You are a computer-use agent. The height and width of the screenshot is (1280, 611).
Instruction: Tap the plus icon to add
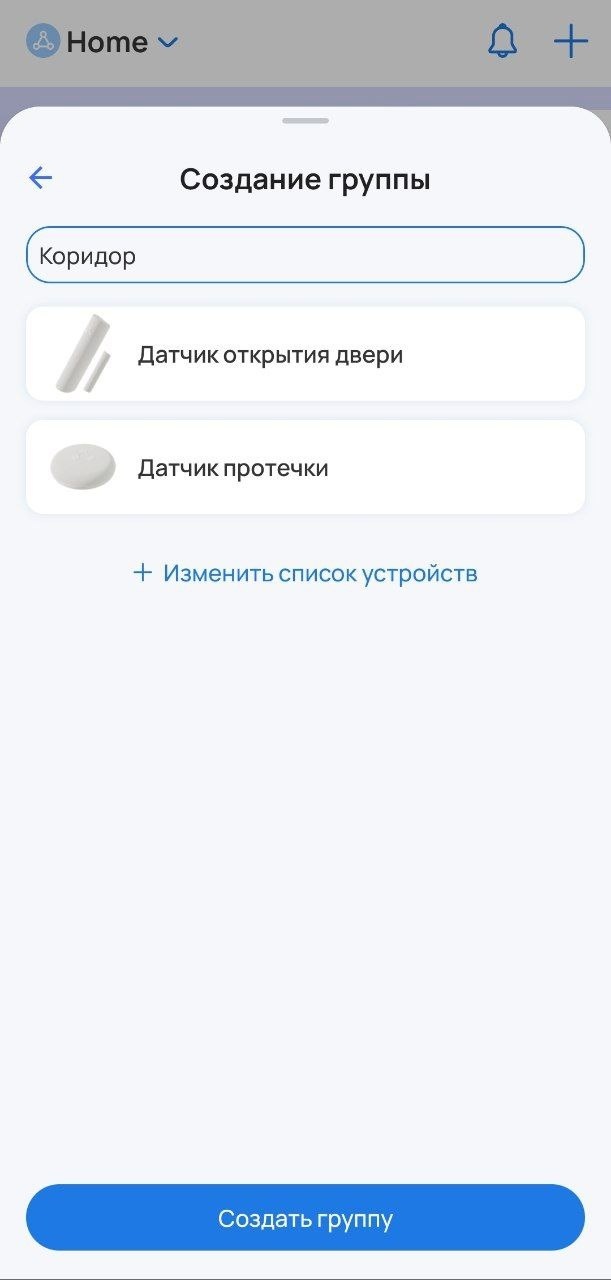click(x=570, y=42)
